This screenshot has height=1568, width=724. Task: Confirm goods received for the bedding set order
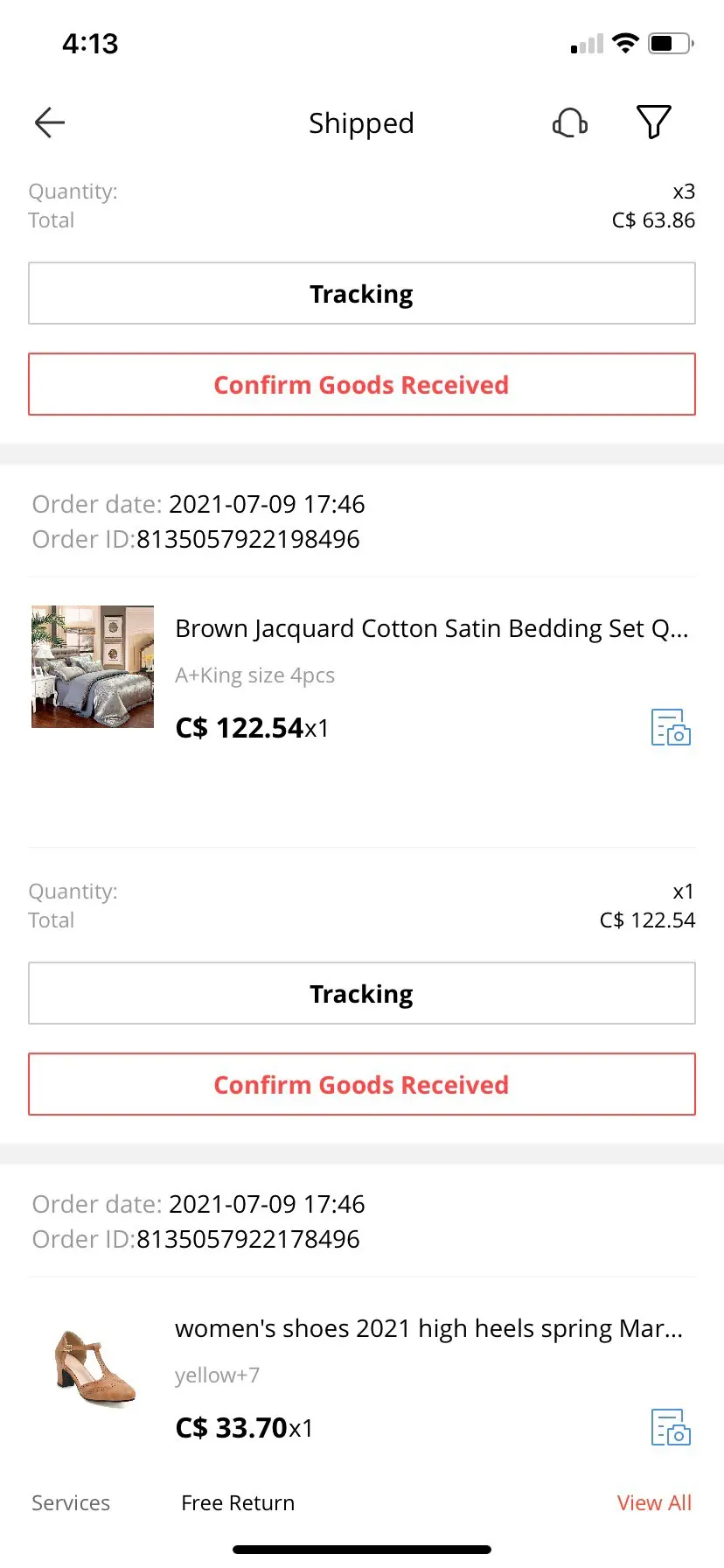click(x=362, y=1085)
